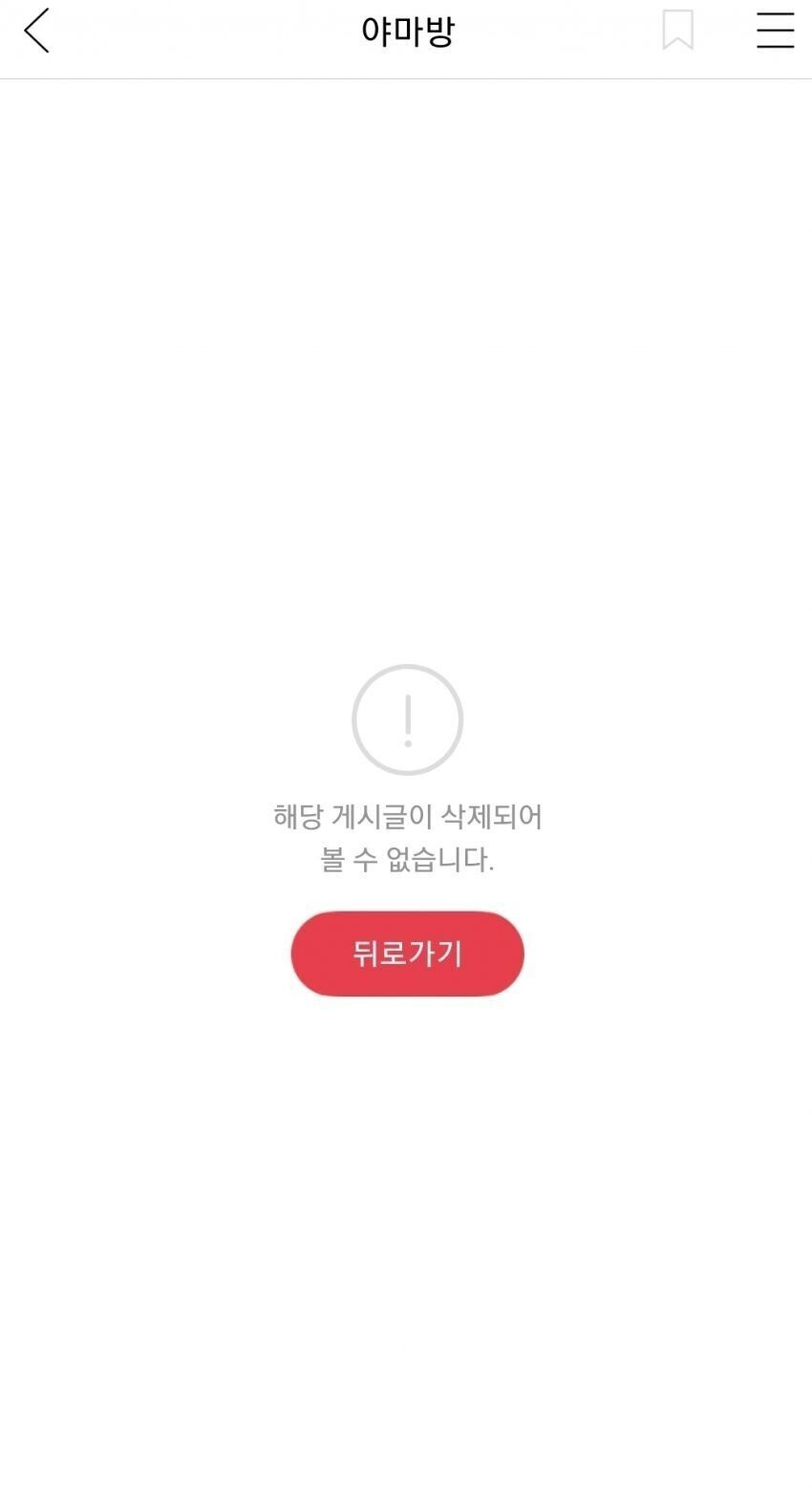Tap the back arrow in the header

(36, 32)
